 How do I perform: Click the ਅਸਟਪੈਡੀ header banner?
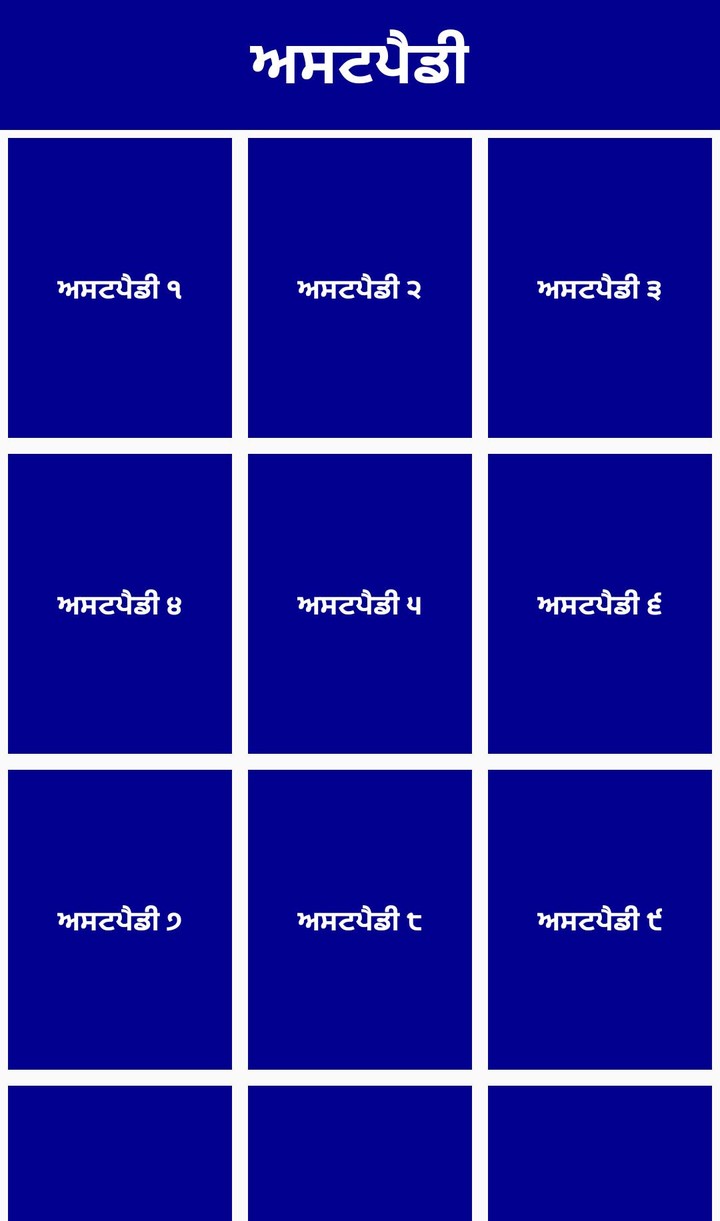tap(360, 62)
